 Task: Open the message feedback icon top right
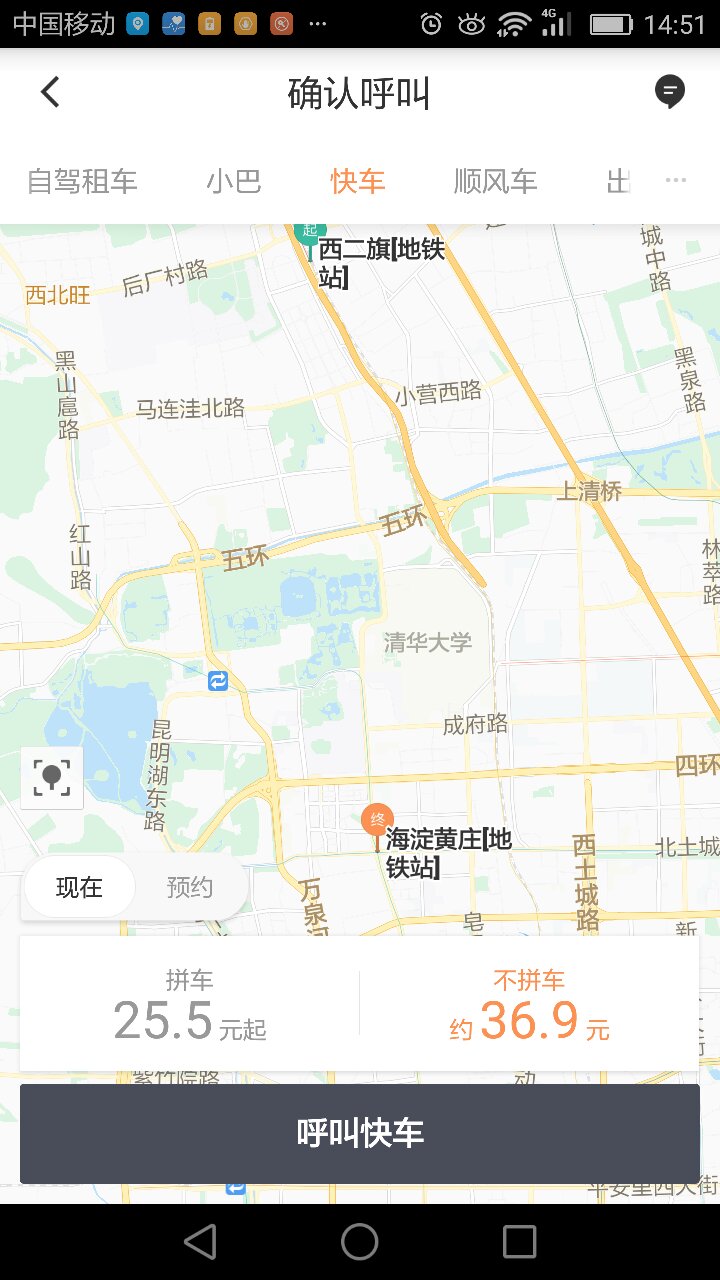coord(670,91)
